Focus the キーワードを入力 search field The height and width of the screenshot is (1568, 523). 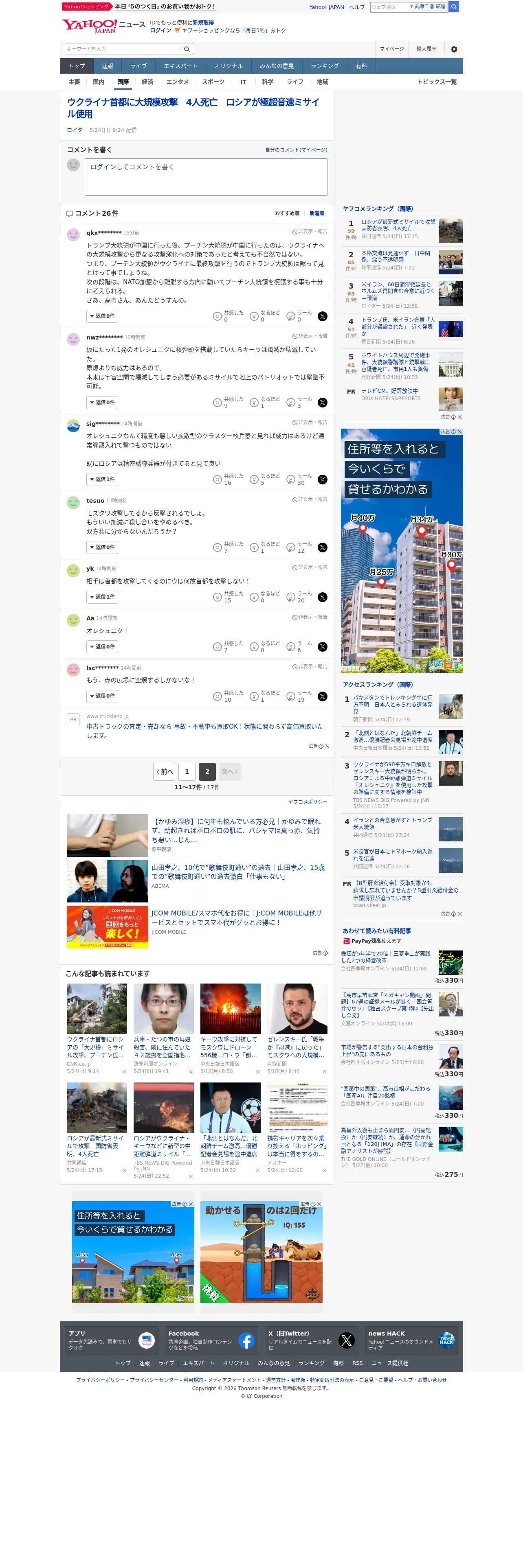[122, 49]
